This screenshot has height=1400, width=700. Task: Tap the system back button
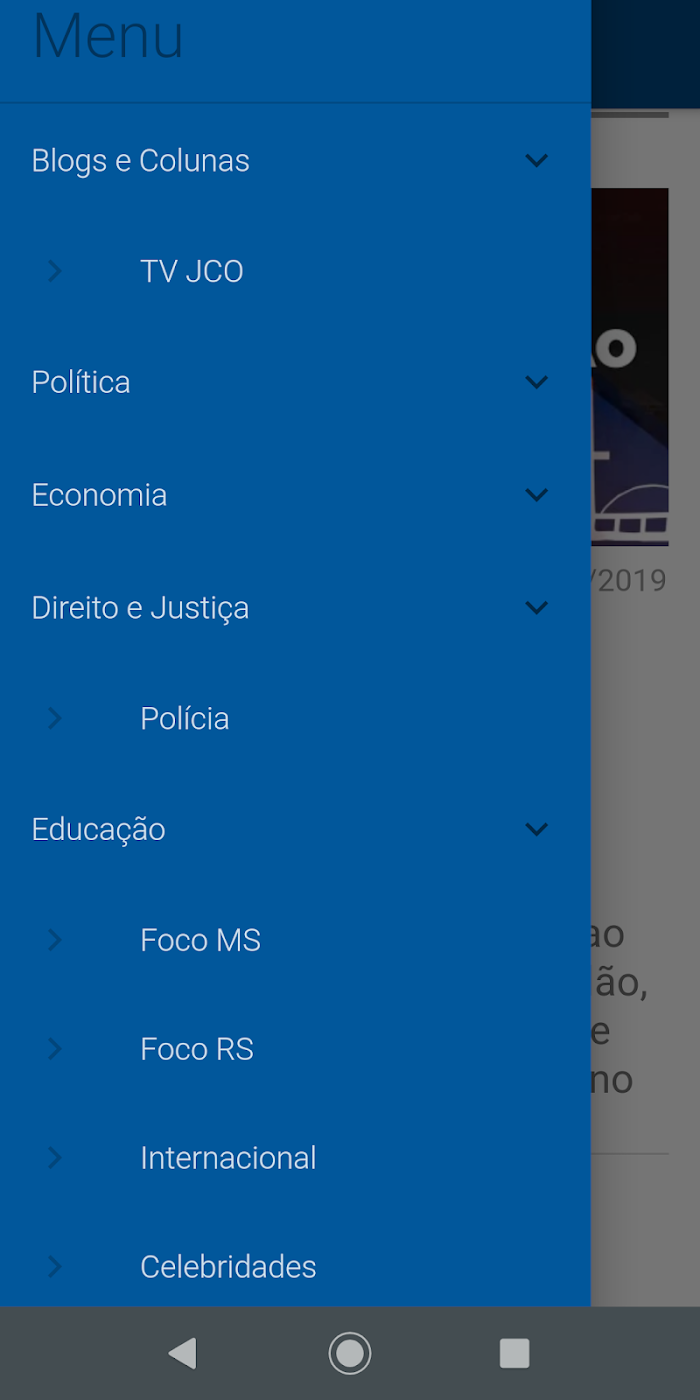(183, 1353)
